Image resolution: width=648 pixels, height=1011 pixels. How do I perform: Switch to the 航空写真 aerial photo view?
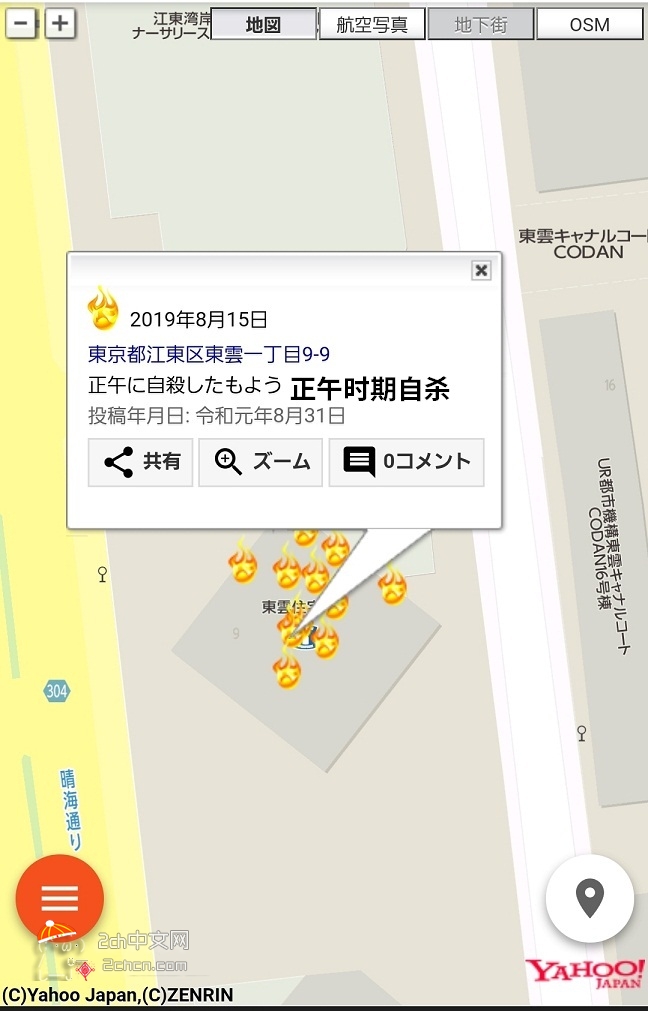point(372,25)
